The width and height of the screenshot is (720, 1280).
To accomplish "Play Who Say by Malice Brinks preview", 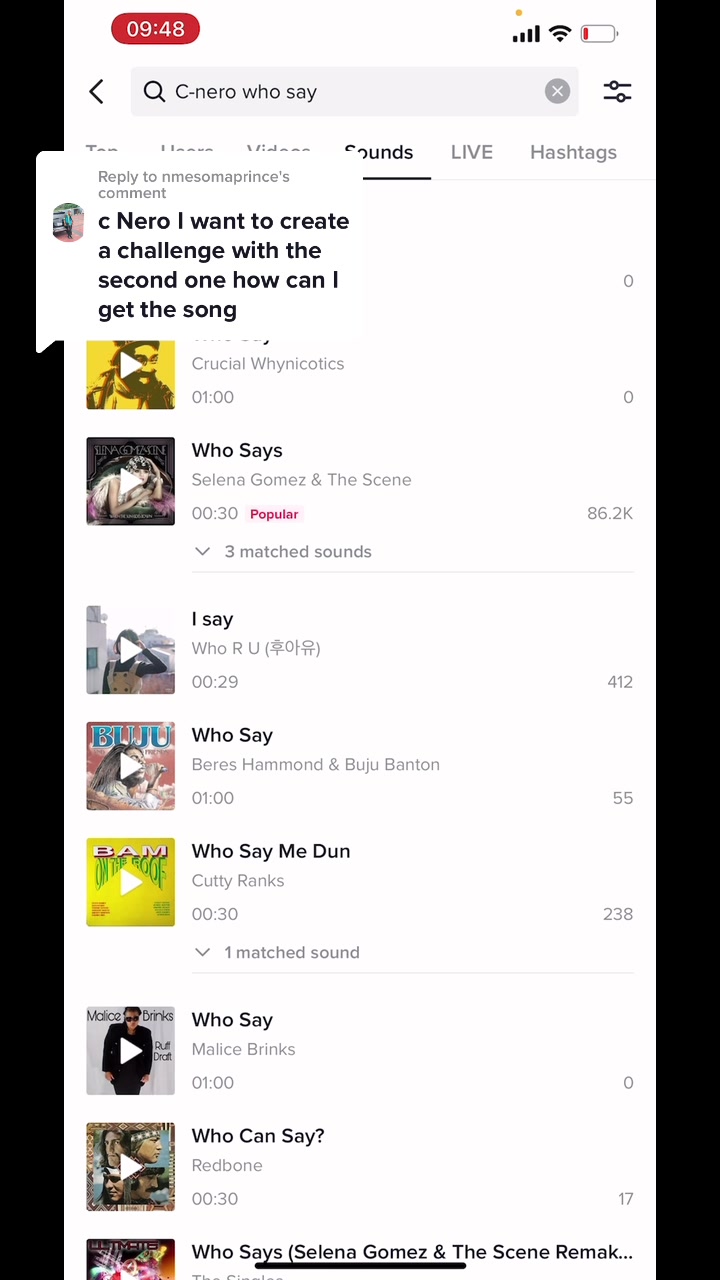I will coord(131,1051).
